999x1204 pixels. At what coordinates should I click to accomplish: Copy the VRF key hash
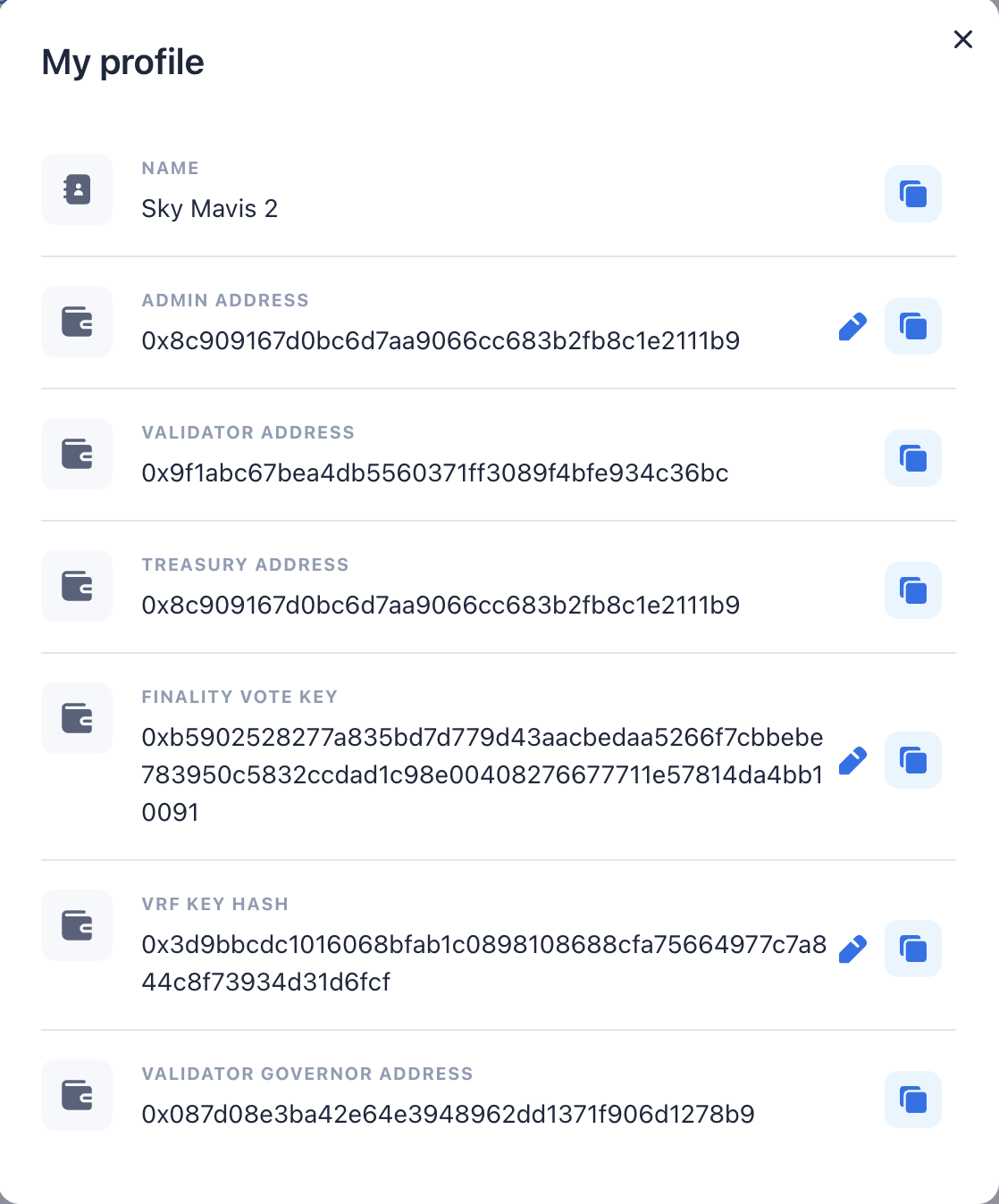tap(912, 949)
